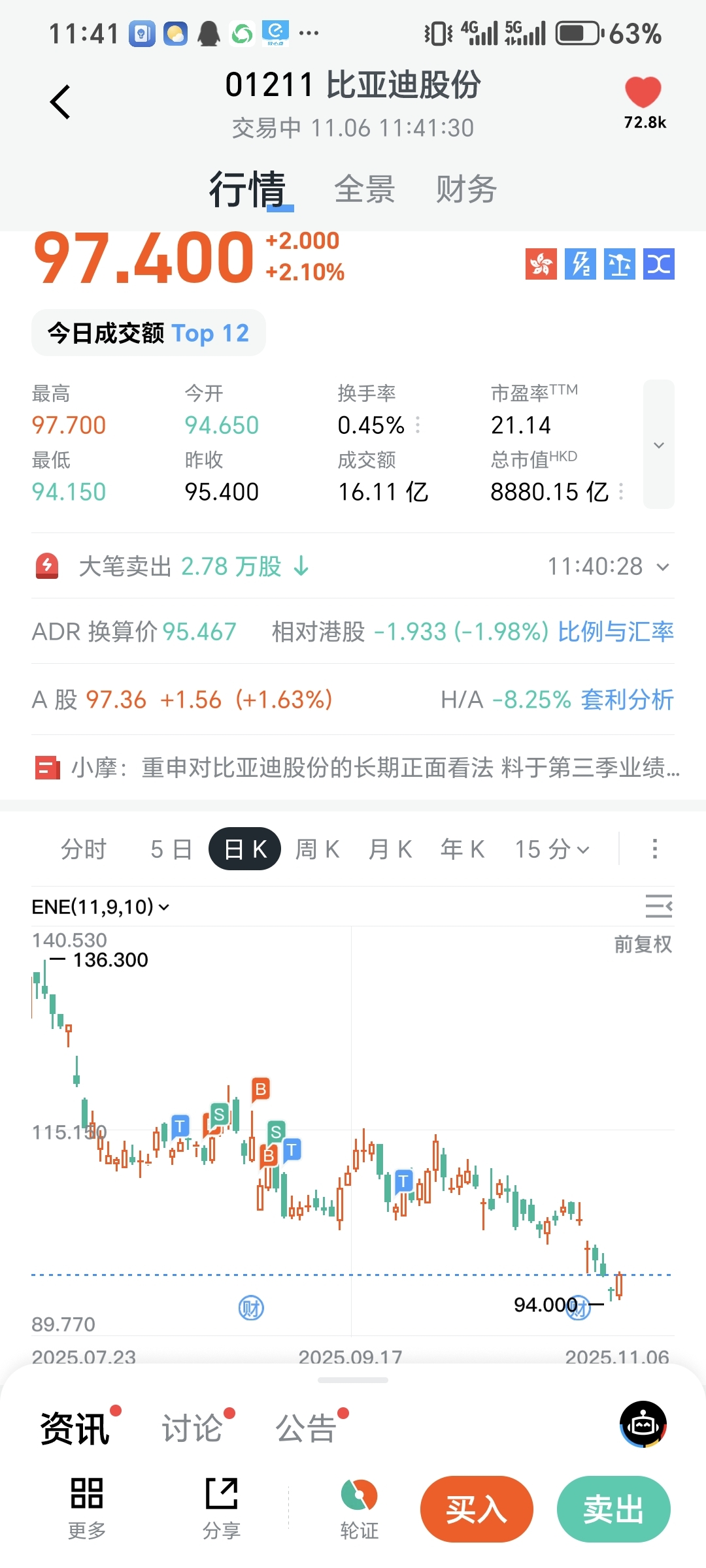Go back using the top-left arrow
This screenshot has width=706, height=1568.
click(60, 103)
